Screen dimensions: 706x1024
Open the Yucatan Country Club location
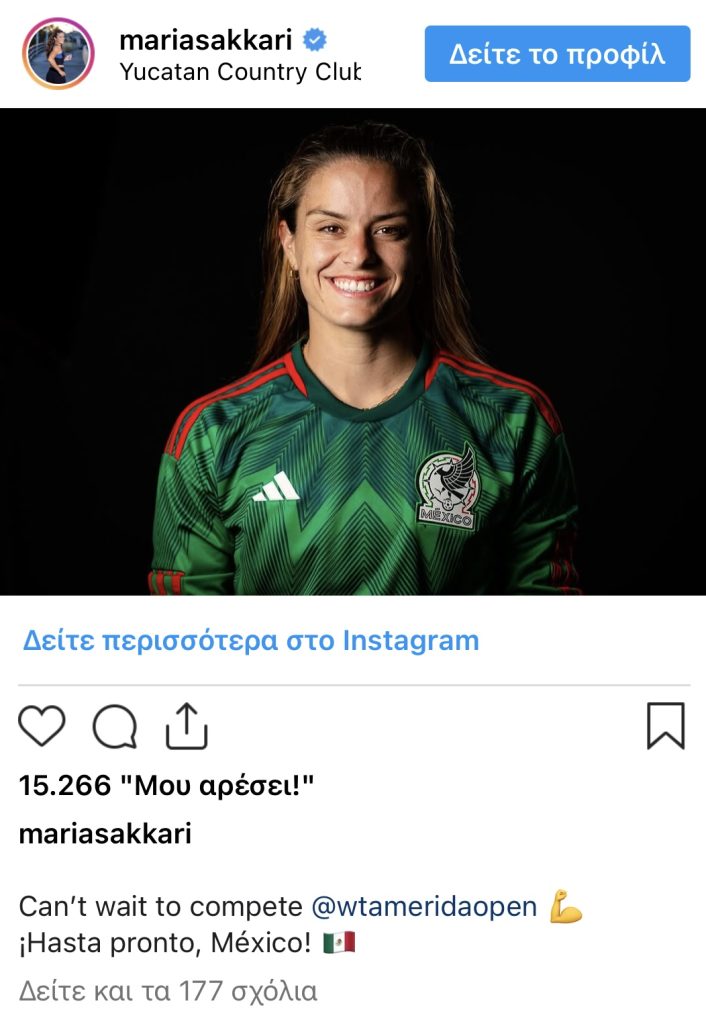[x=240, y=72]
